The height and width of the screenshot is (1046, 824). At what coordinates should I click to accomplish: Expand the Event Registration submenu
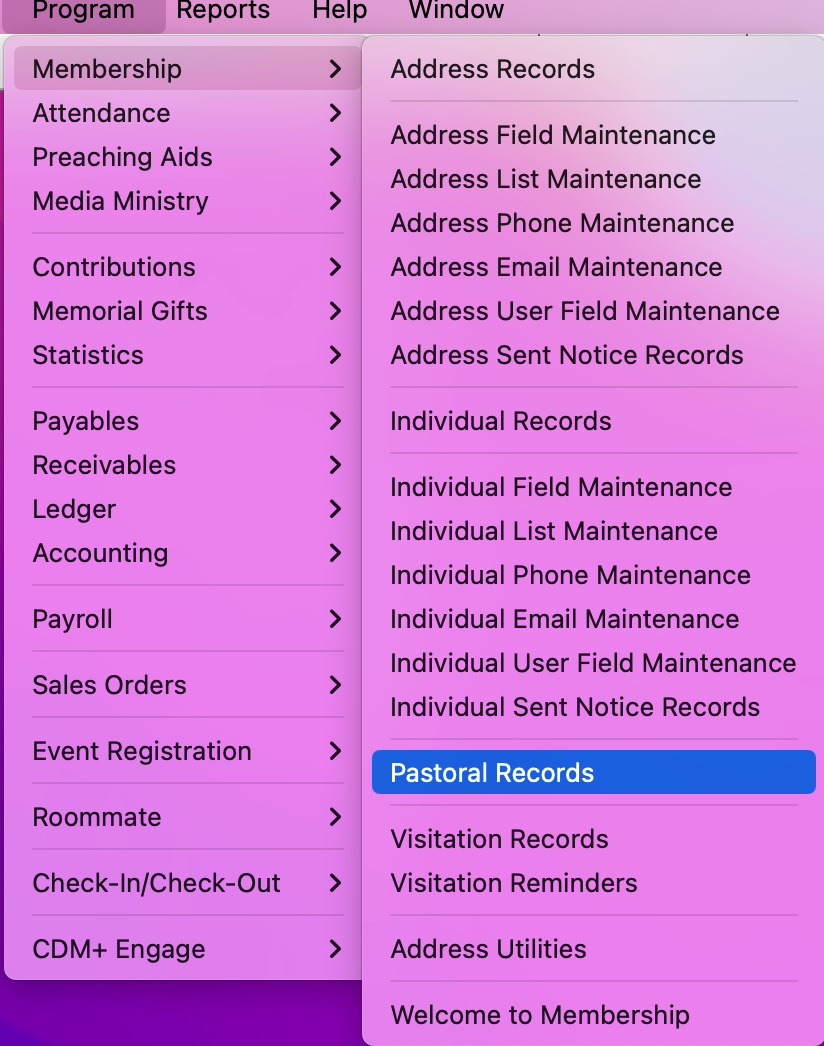click(x=142, y=751)
